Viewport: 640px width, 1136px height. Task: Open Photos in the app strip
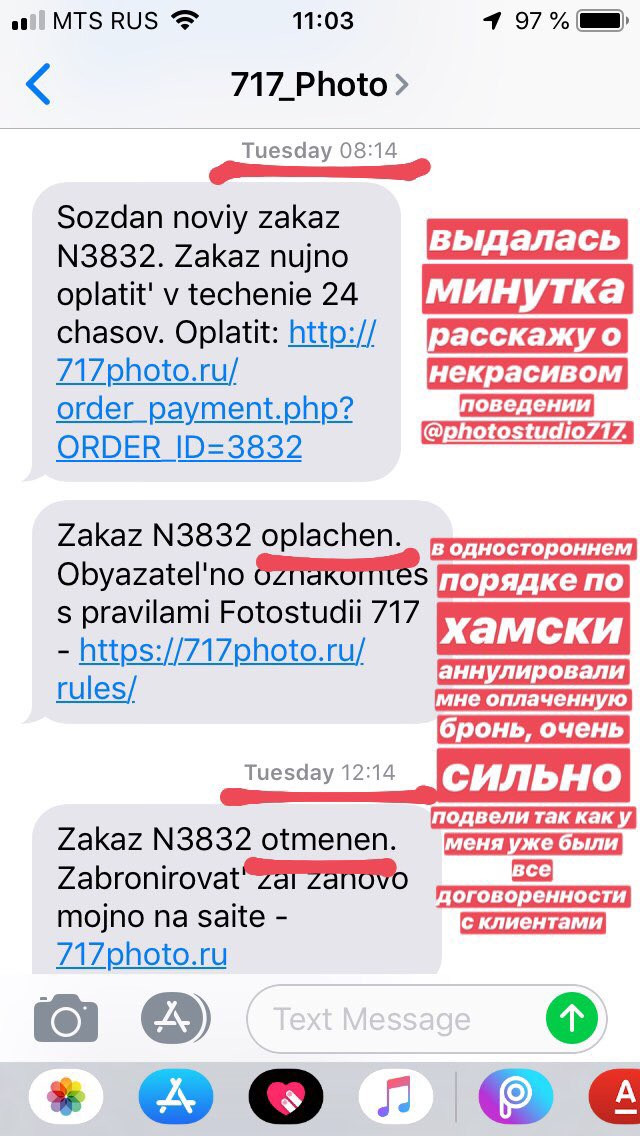click(66, 1096)
